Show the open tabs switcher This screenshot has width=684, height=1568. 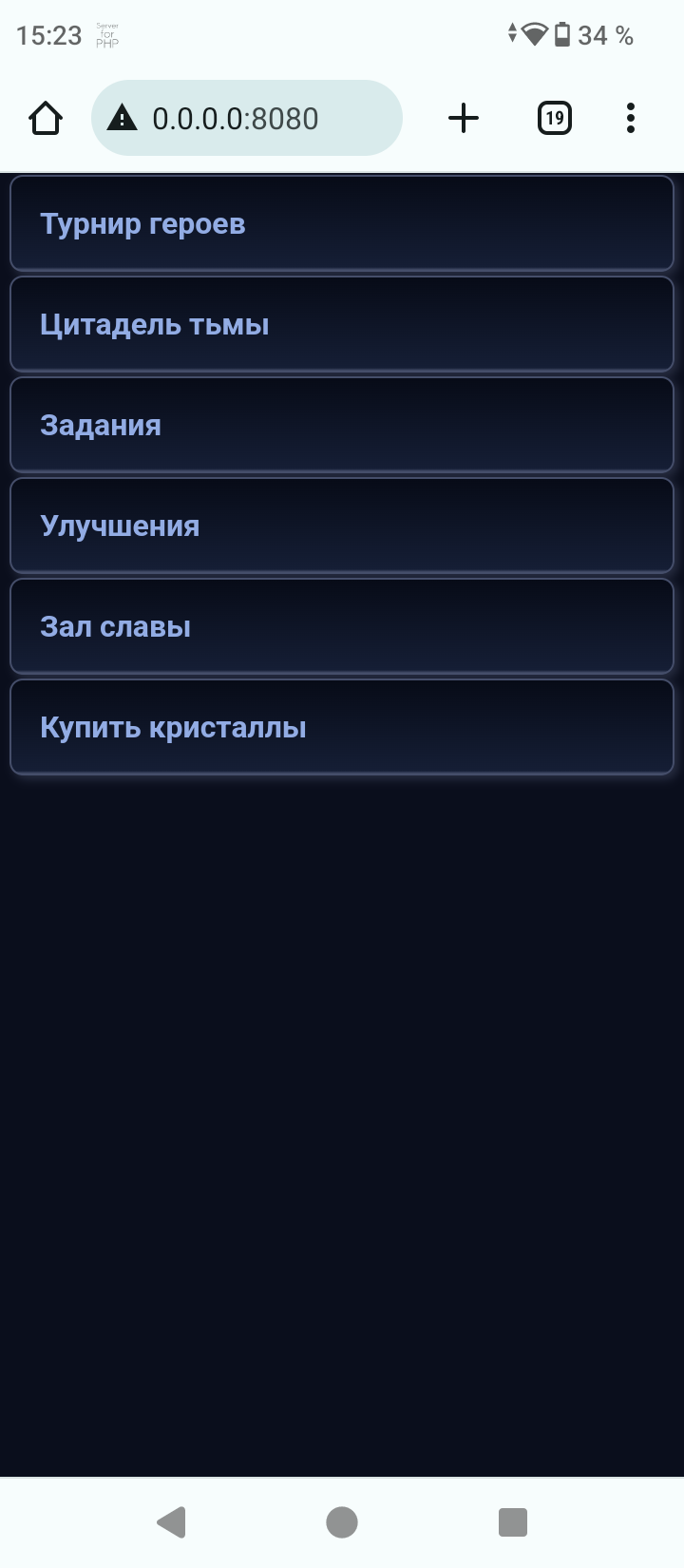point(554,119)
